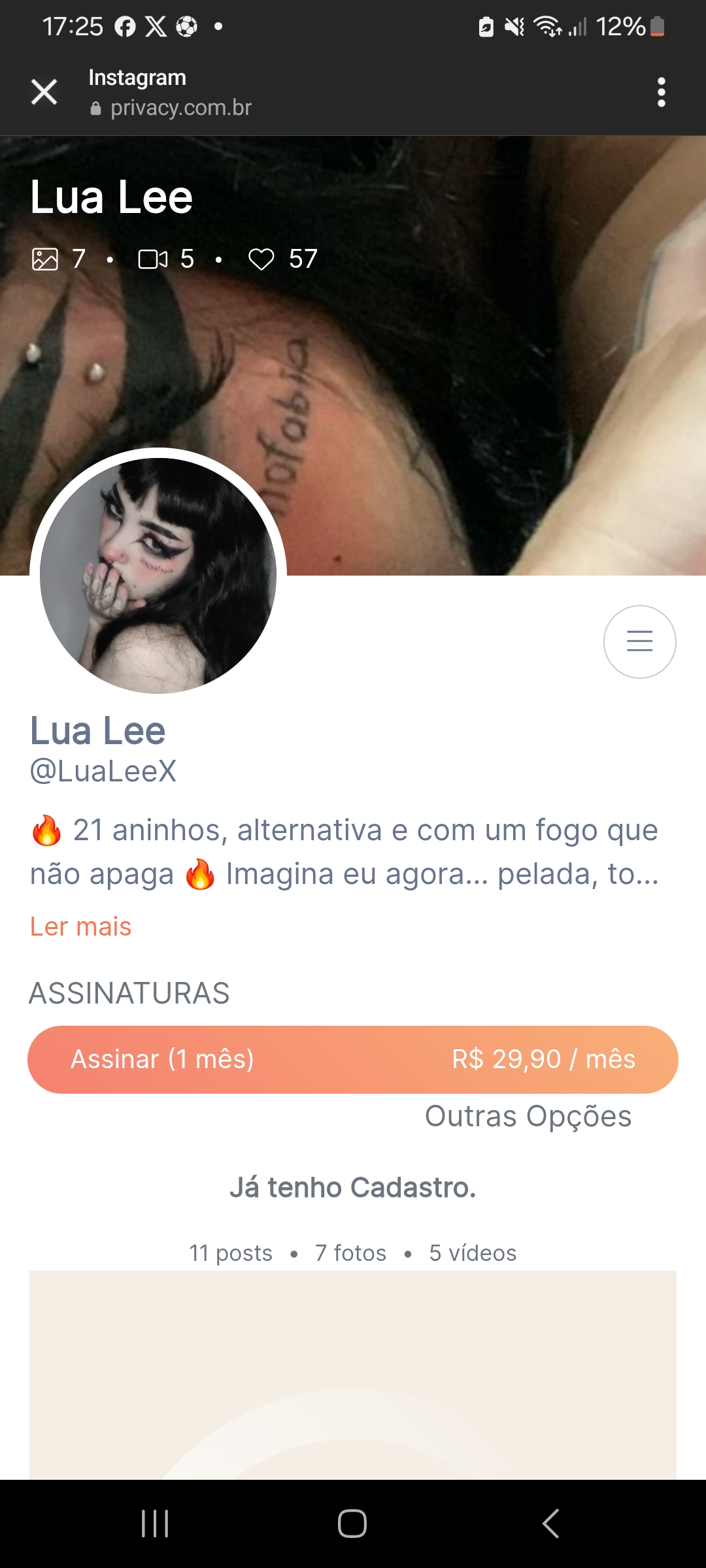Screen dimensions: 706x1568
Task: Expand bio with Ler mais
Action: [81, 926]
